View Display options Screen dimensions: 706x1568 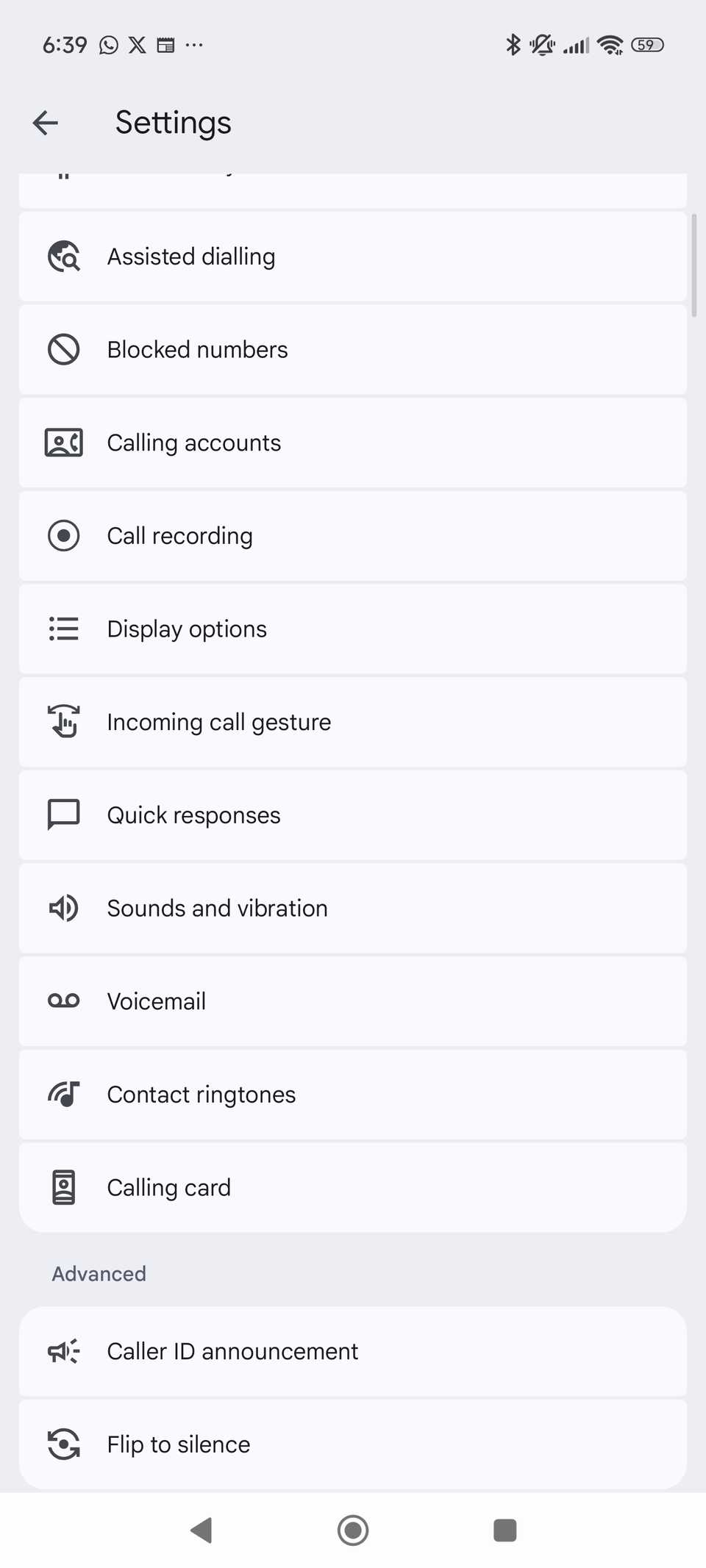[x=352, y=629]
